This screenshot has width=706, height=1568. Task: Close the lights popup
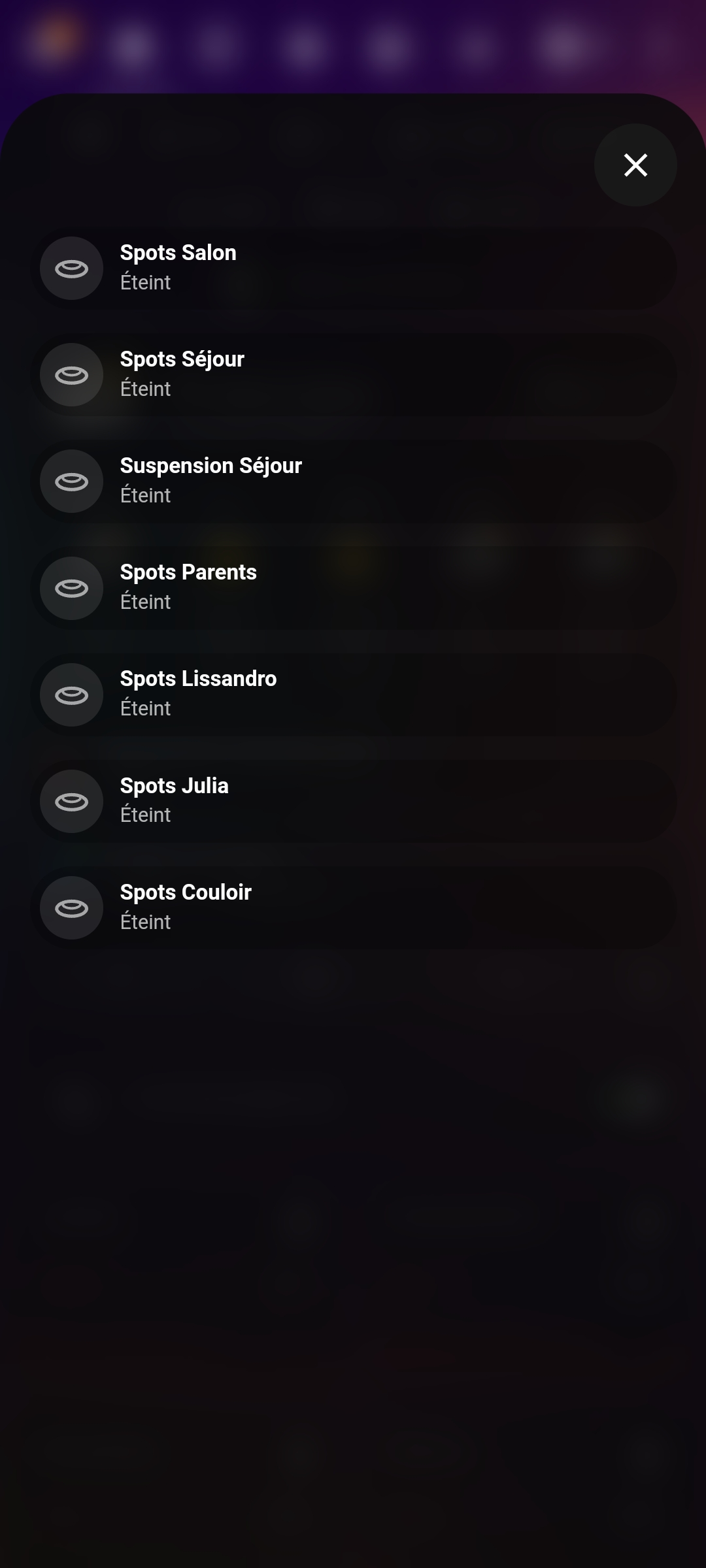coord(635,165)
